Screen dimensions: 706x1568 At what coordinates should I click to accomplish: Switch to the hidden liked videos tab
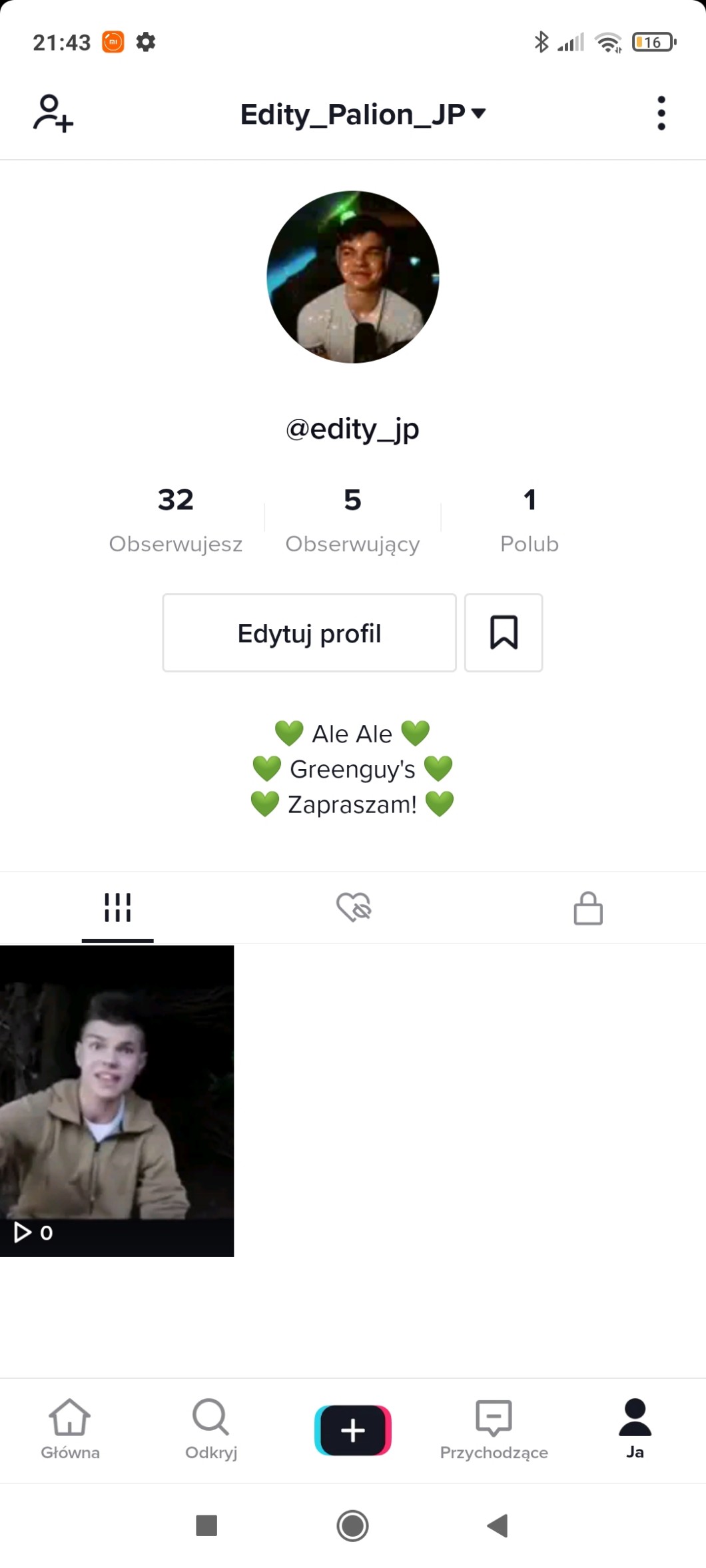tap(354, 908)
